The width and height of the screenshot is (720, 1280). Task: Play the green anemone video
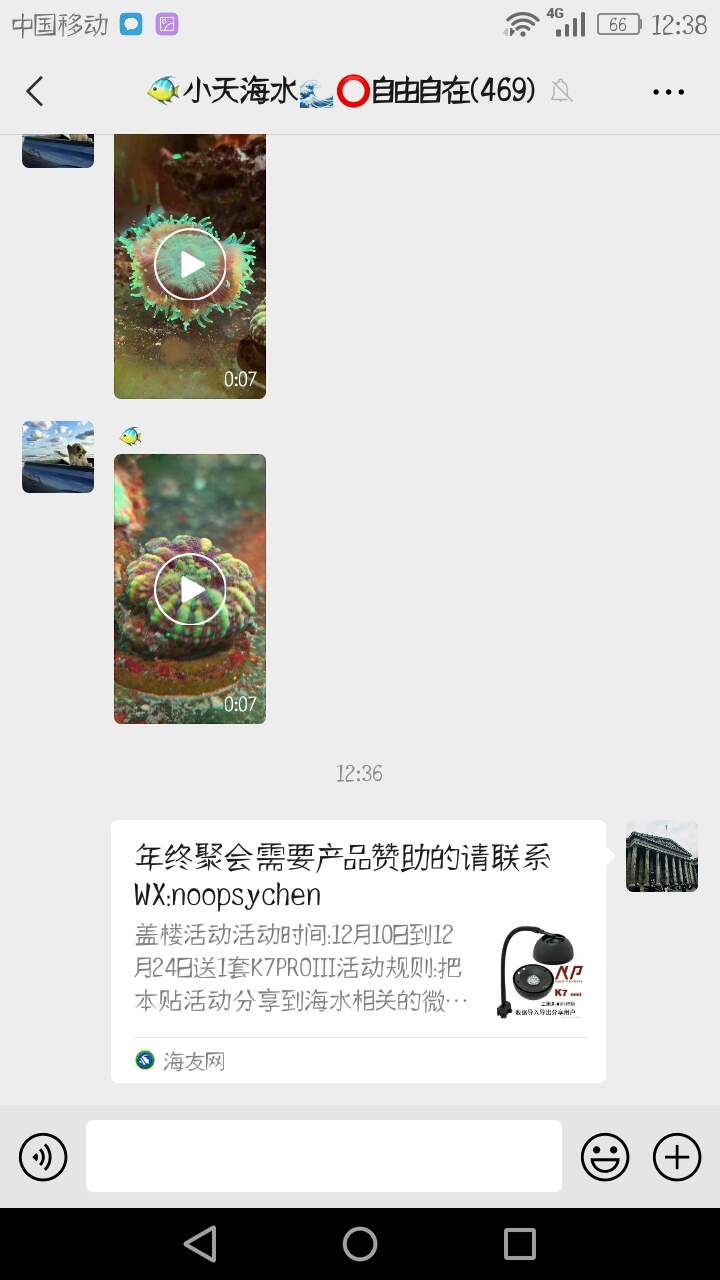[190, 265]
